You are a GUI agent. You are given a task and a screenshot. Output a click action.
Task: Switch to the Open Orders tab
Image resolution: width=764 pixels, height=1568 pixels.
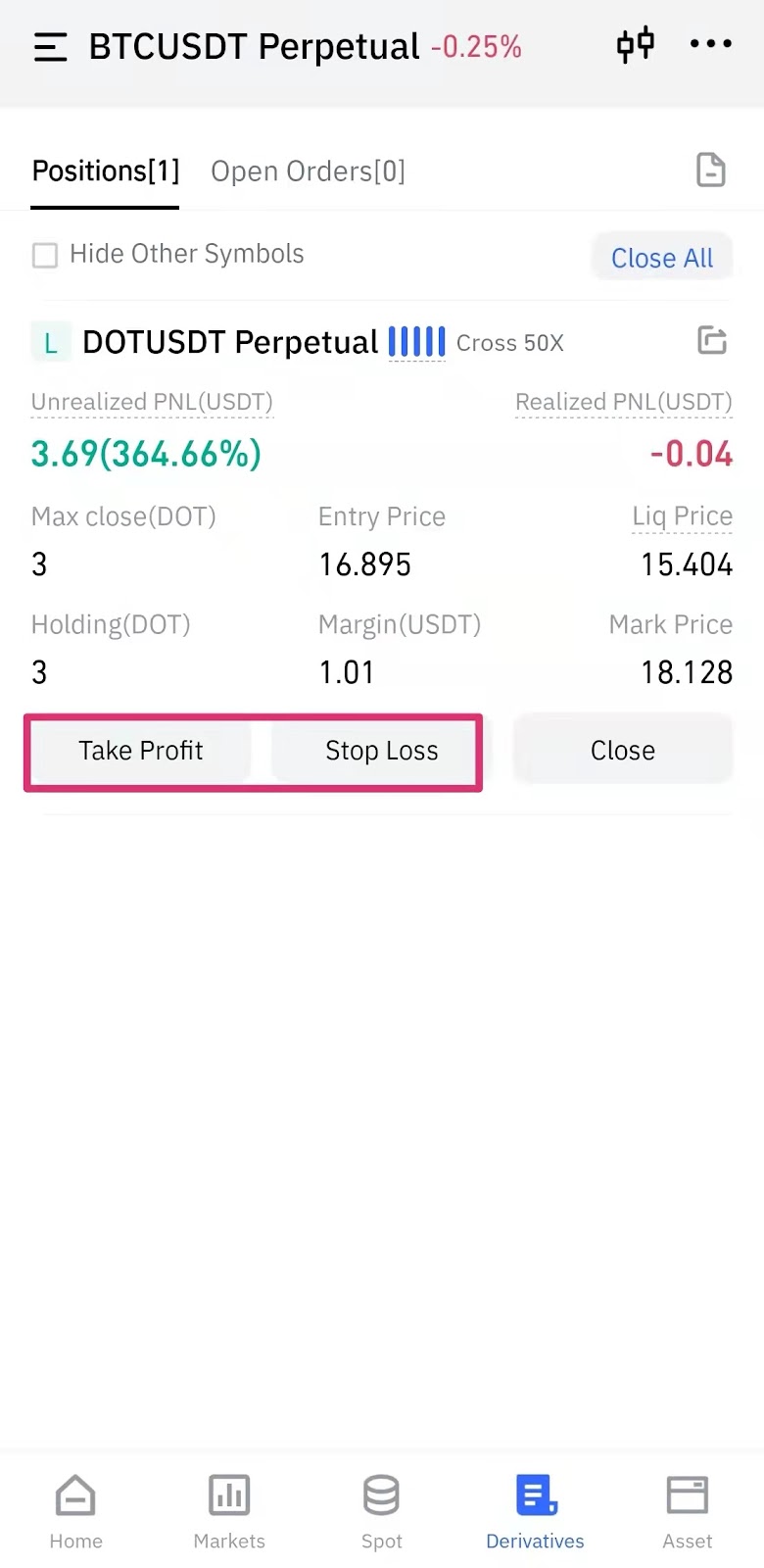[308, 171]
